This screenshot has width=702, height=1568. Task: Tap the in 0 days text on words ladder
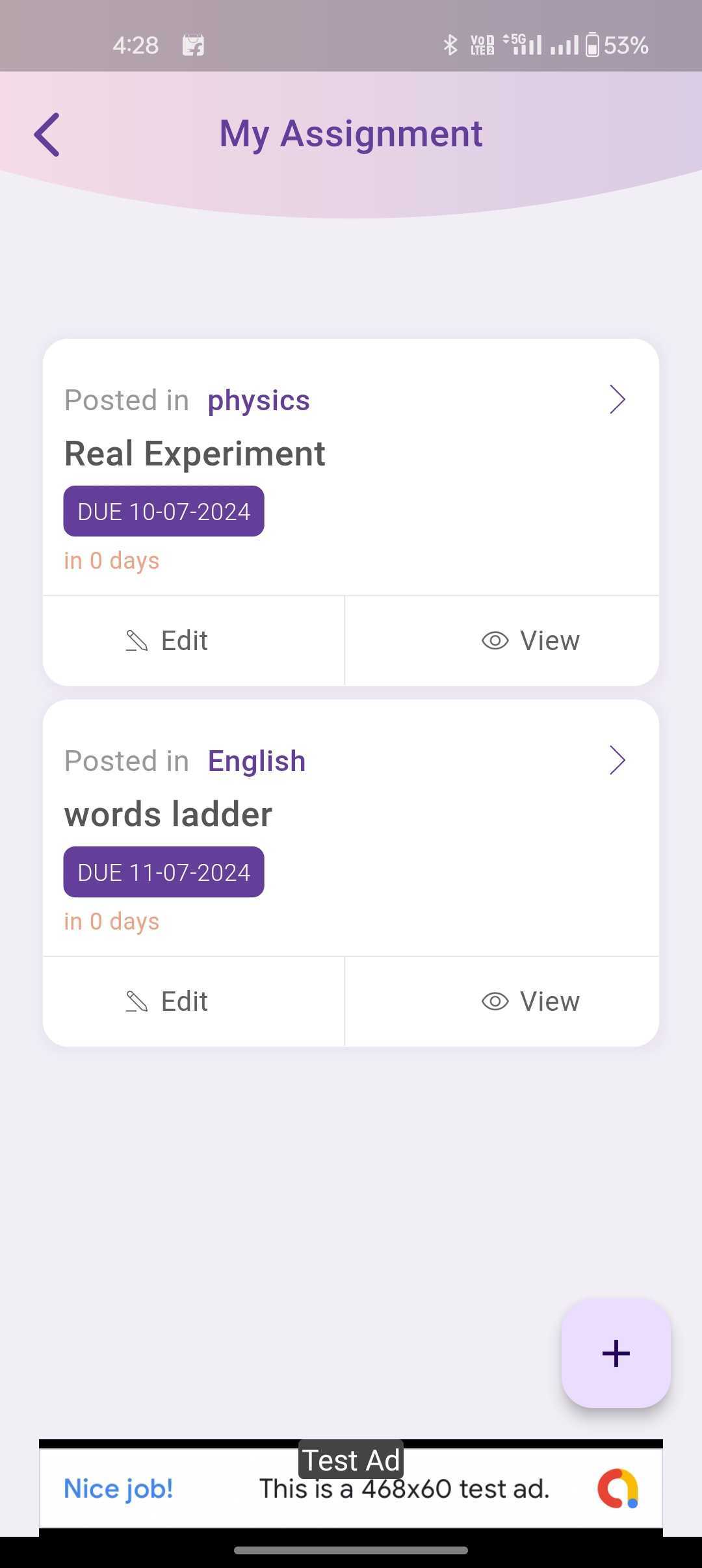pyautogui.click(x=112, y=921)
